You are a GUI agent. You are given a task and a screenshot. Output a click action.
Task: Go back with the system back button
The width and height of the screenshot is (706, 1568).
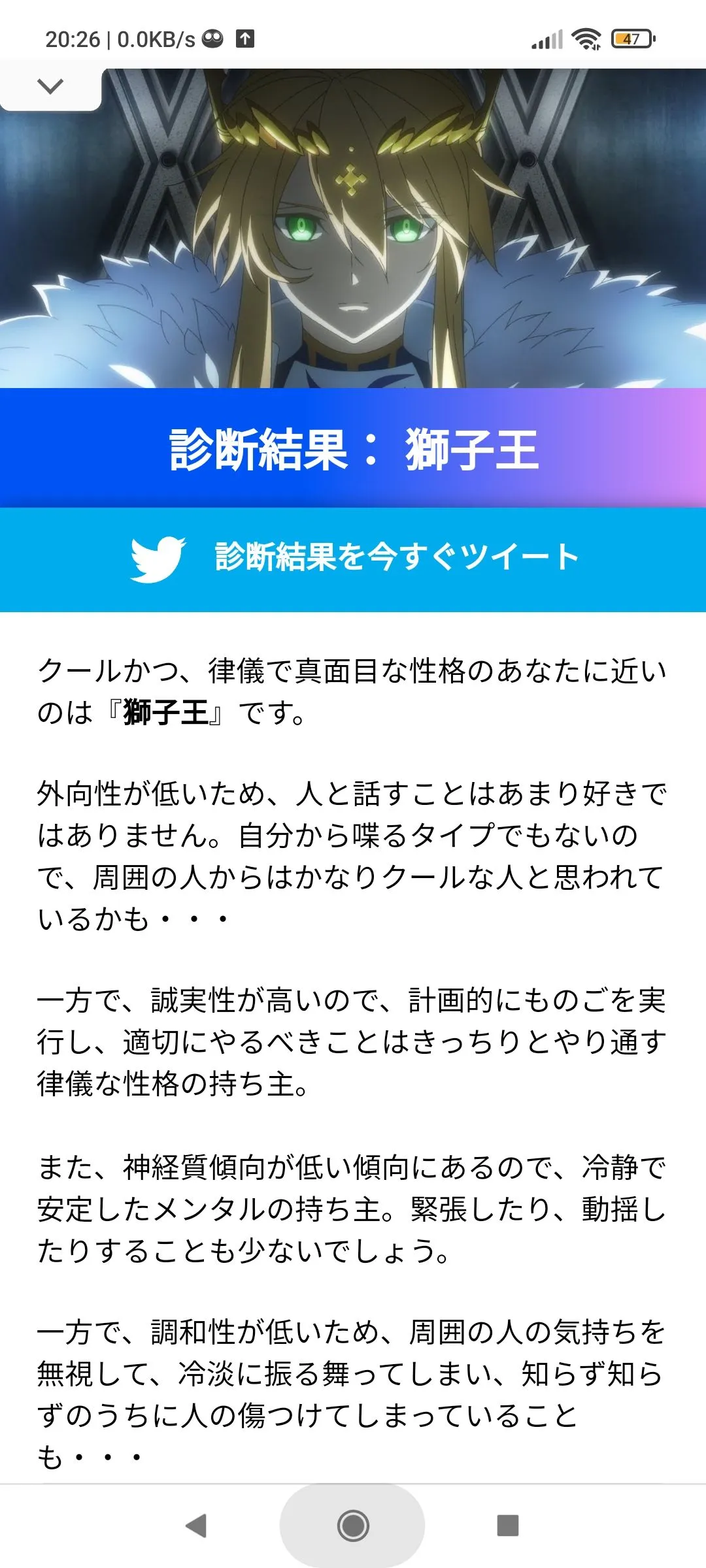(196, 1526)
